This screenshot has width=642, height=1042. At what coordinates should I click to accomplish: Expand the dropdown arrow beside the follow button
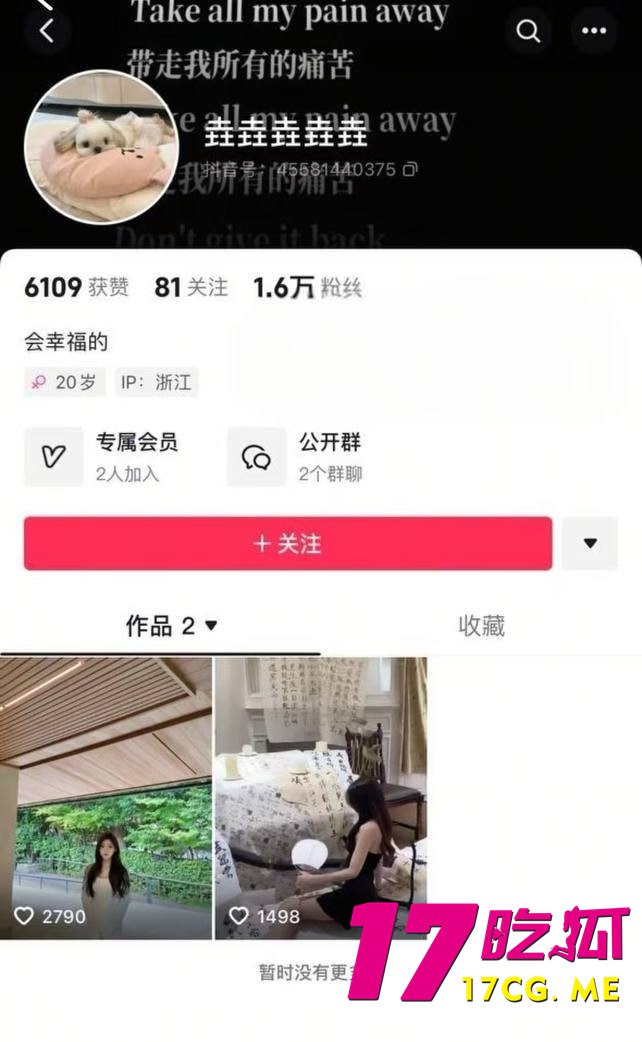coord(590,543)
